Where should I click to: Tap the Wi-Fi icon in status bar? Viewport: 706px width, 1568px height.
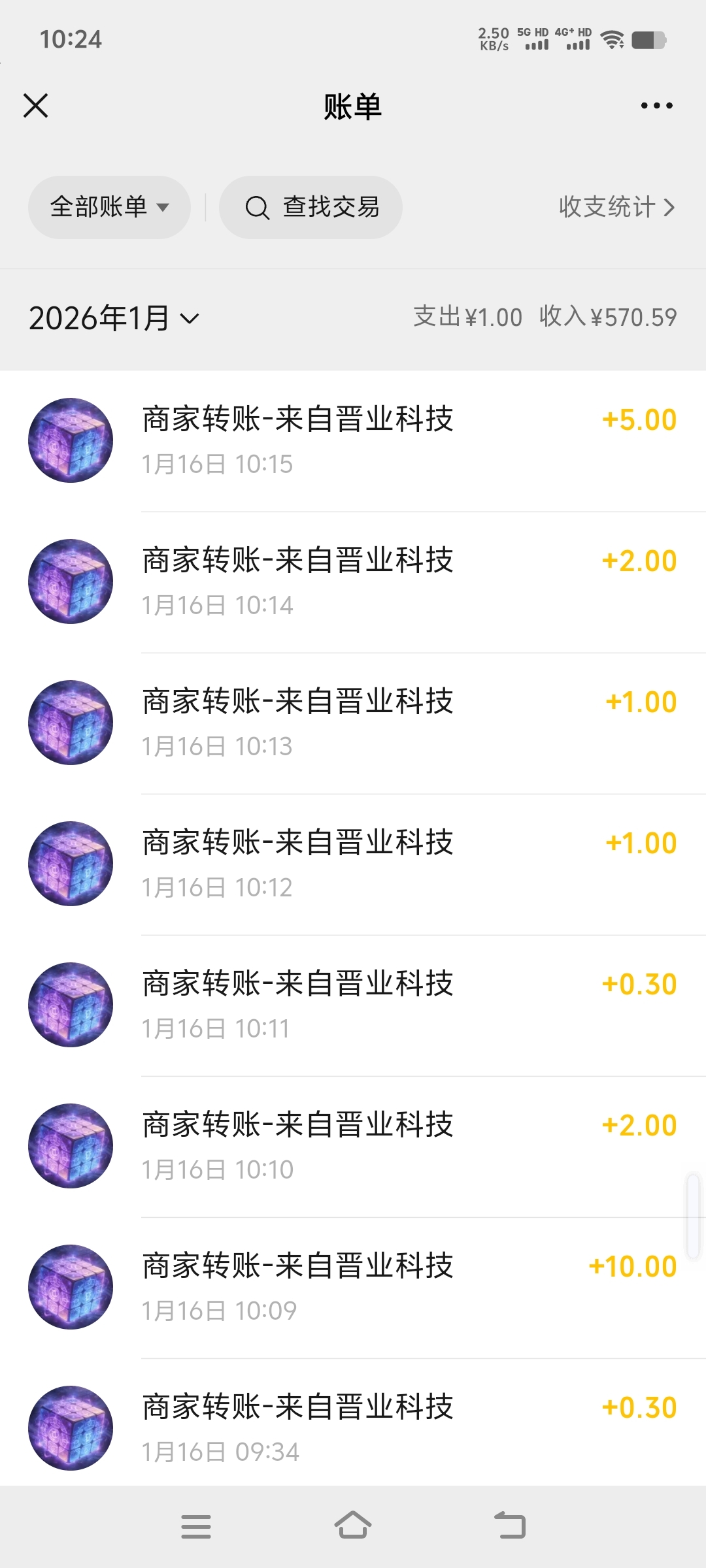[x=612, y=41]
